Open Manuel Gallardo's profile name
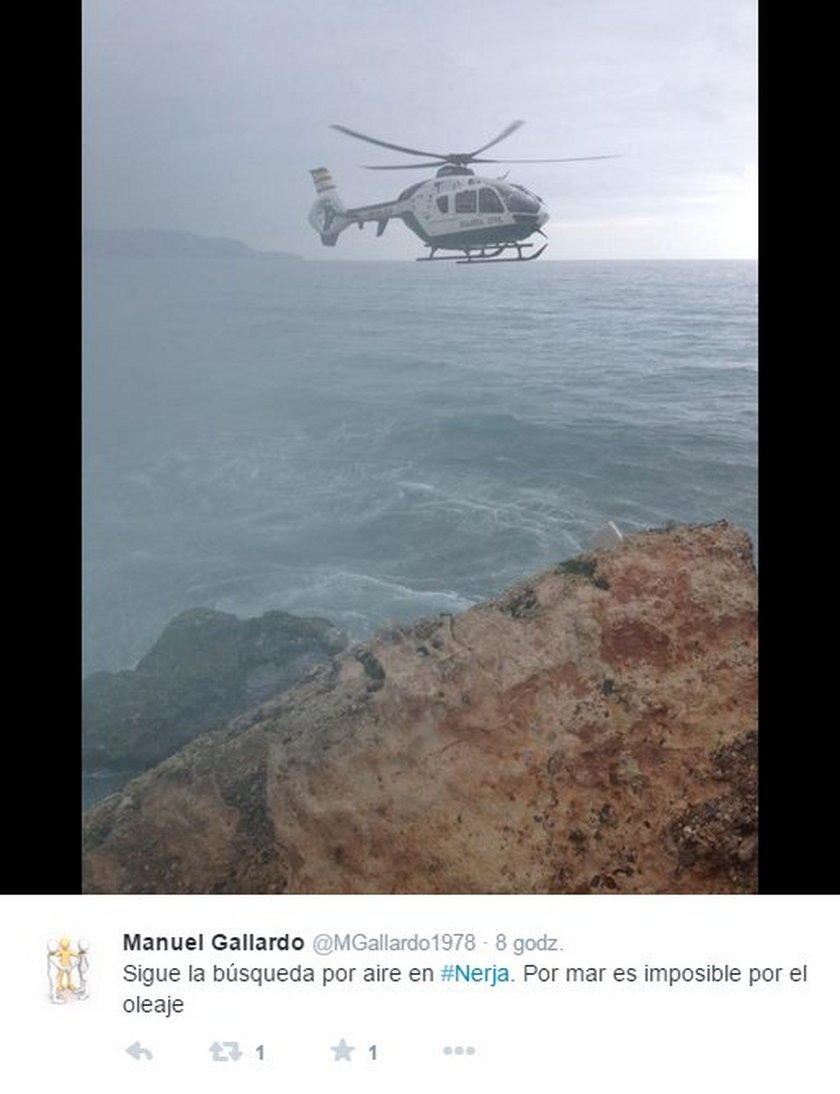This screenshot has height=1094, width=840. tap(213, 943)
